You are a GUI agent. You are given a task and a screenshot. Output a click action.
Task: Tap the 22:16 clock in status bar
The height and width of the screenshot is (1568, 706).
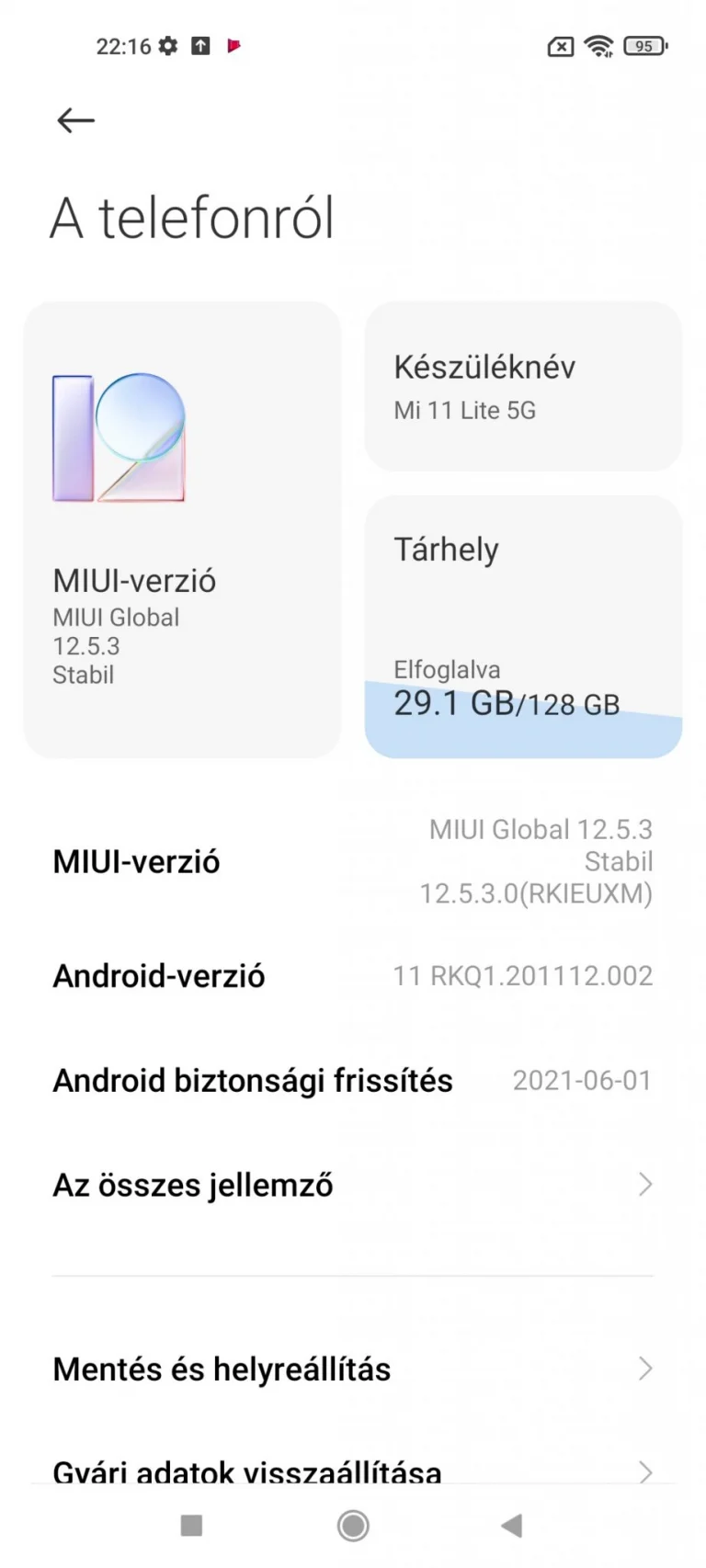click(x=124, y=46)
